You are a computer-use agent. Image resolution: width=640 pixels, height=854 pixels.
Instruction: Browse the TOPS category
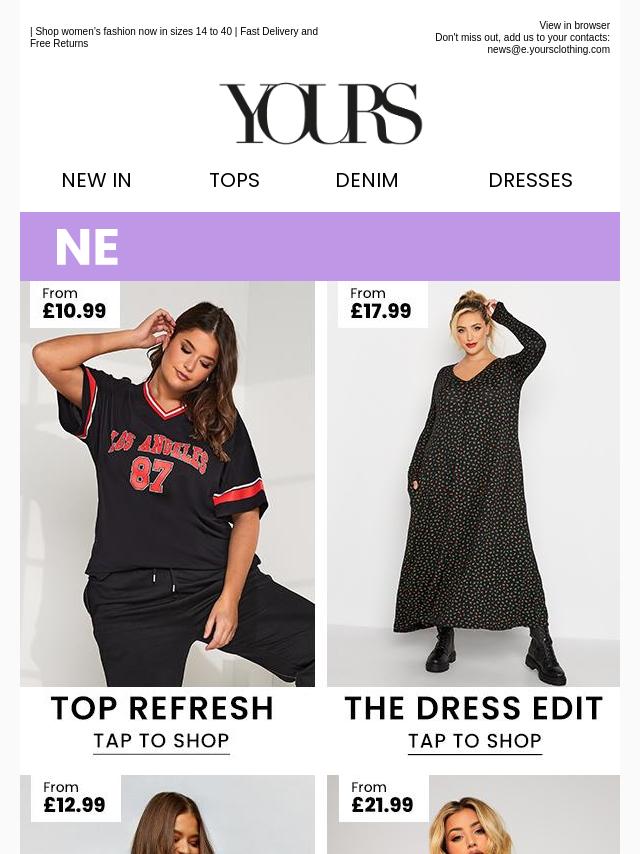pyautogui.click(x=234, y=180)
